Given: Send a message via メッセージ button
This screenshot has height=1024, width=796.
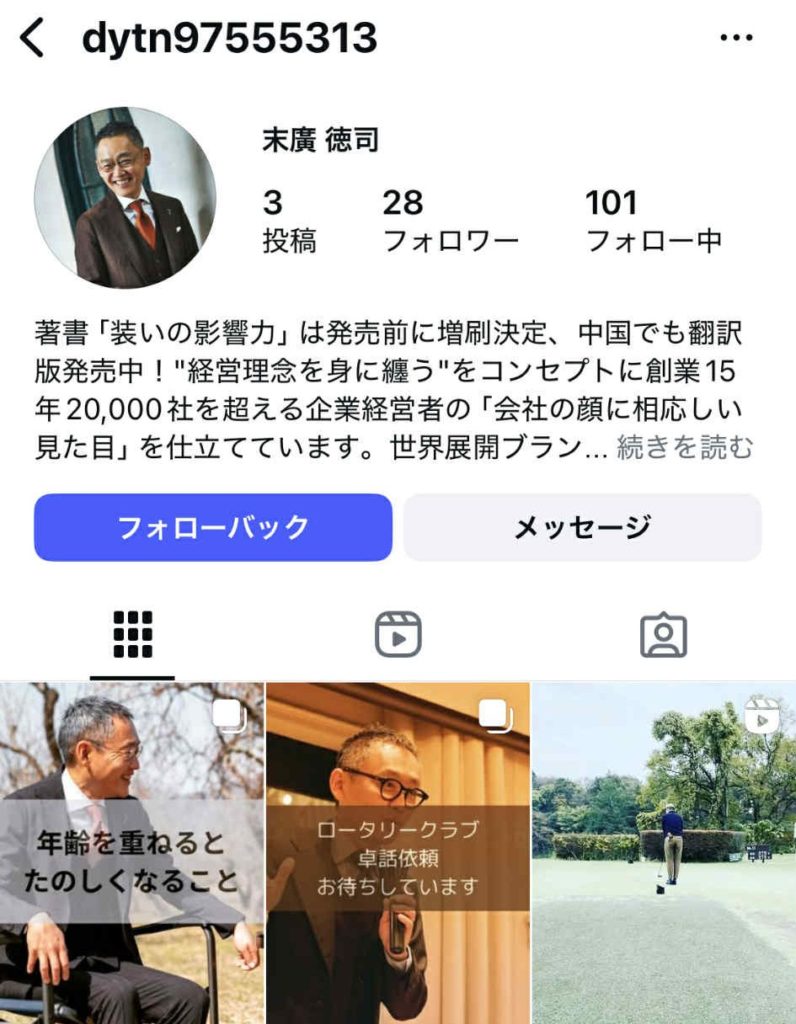Looking at the screenshot, I should pyautogui.click(x=582, y=527).
